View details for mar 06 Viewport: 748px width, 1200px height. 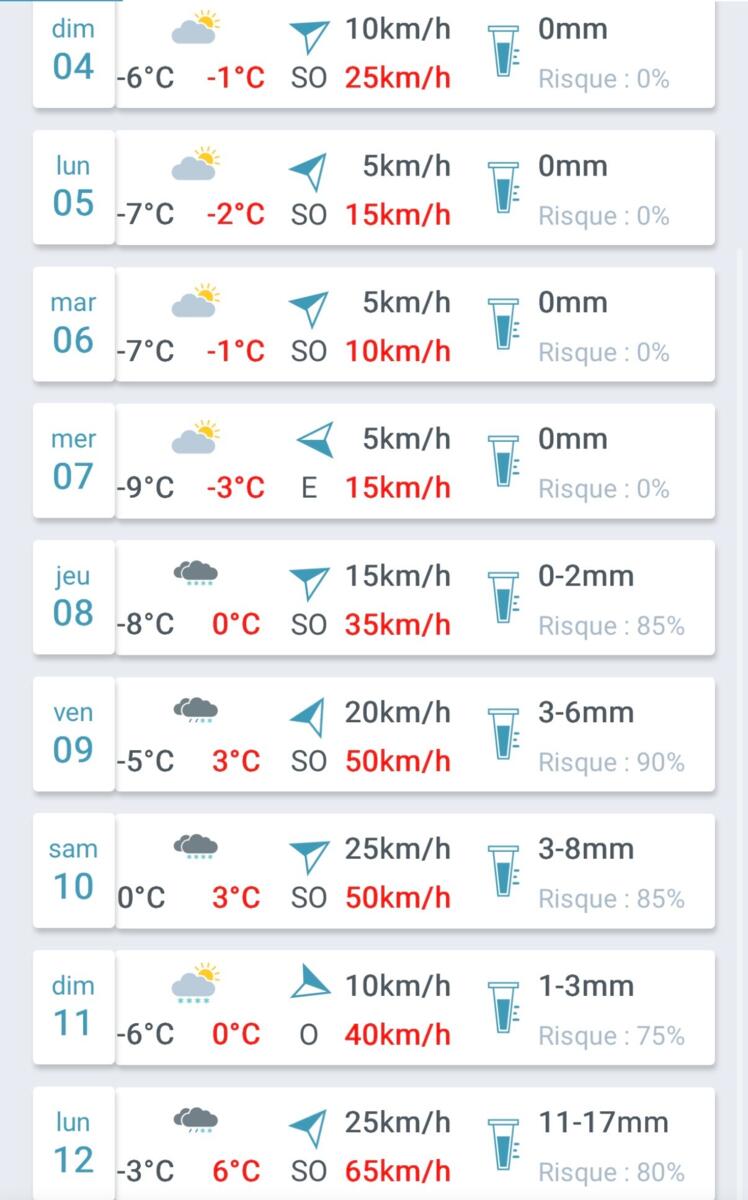click(x=374, y=326)
